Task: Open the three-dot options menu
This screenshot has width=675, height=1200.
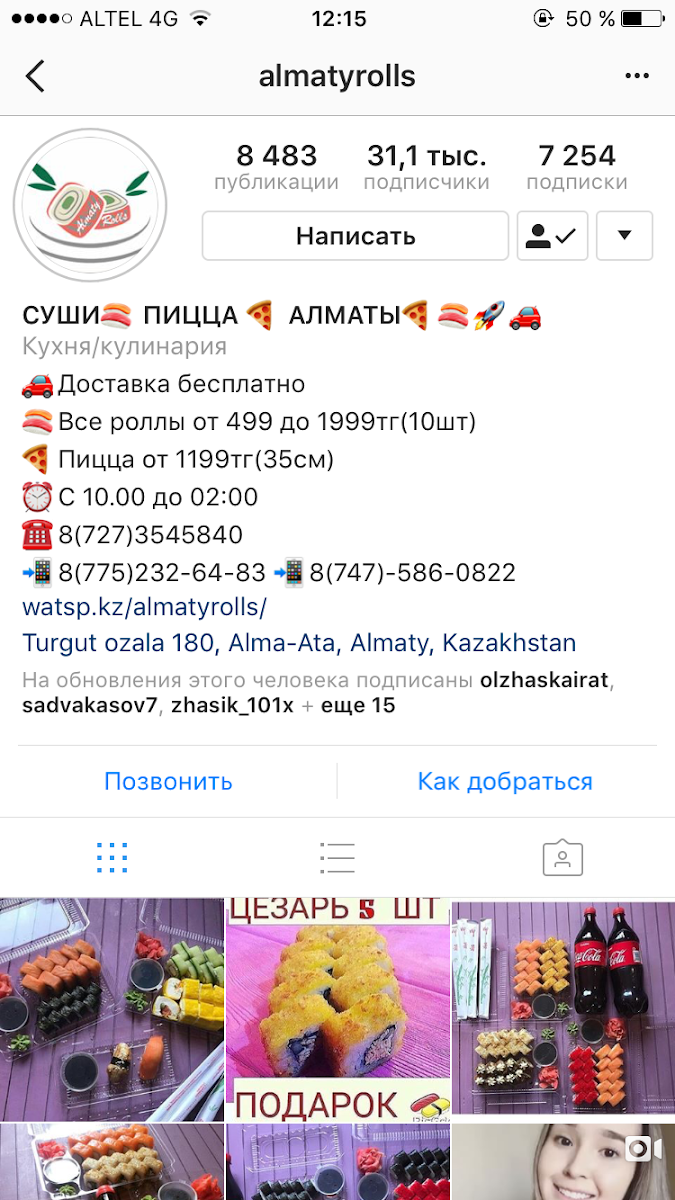Action: (637, 76)
